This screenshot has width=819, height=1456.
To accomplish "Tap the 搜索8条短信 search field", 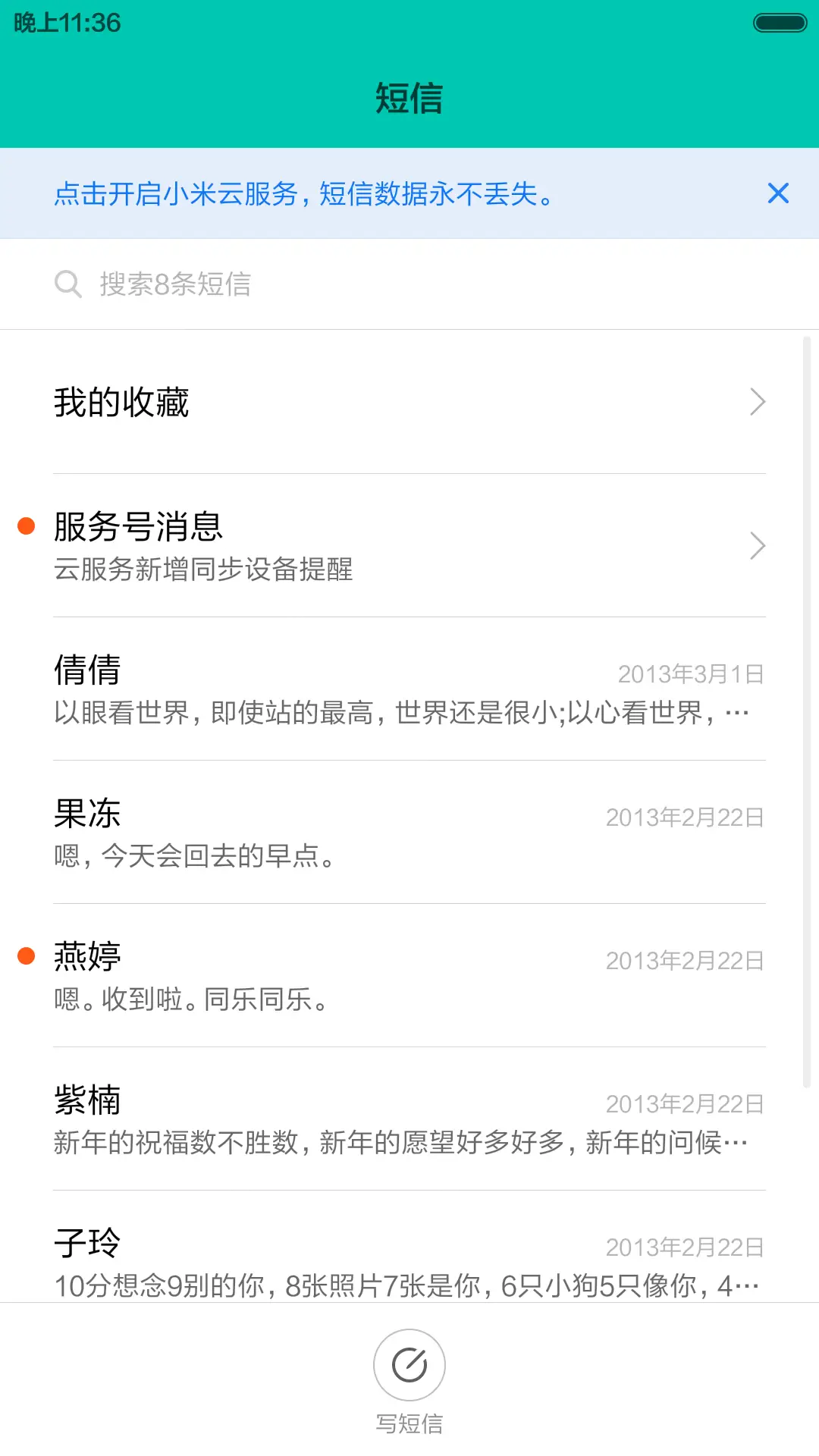I will point(303,284).
